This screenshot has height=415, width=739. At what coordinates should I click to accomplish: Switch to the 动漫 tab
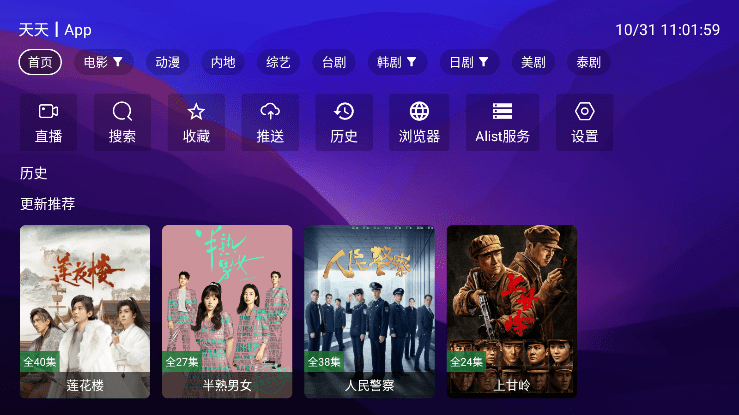coord(167,62)
